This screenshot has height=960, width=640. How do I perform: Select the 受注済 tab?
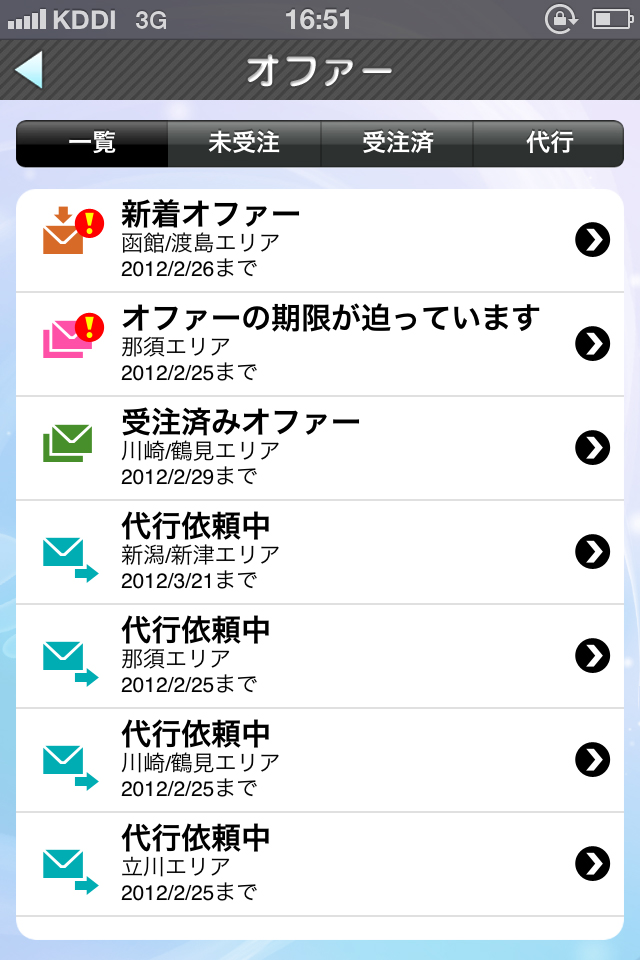tap(397, 143)
